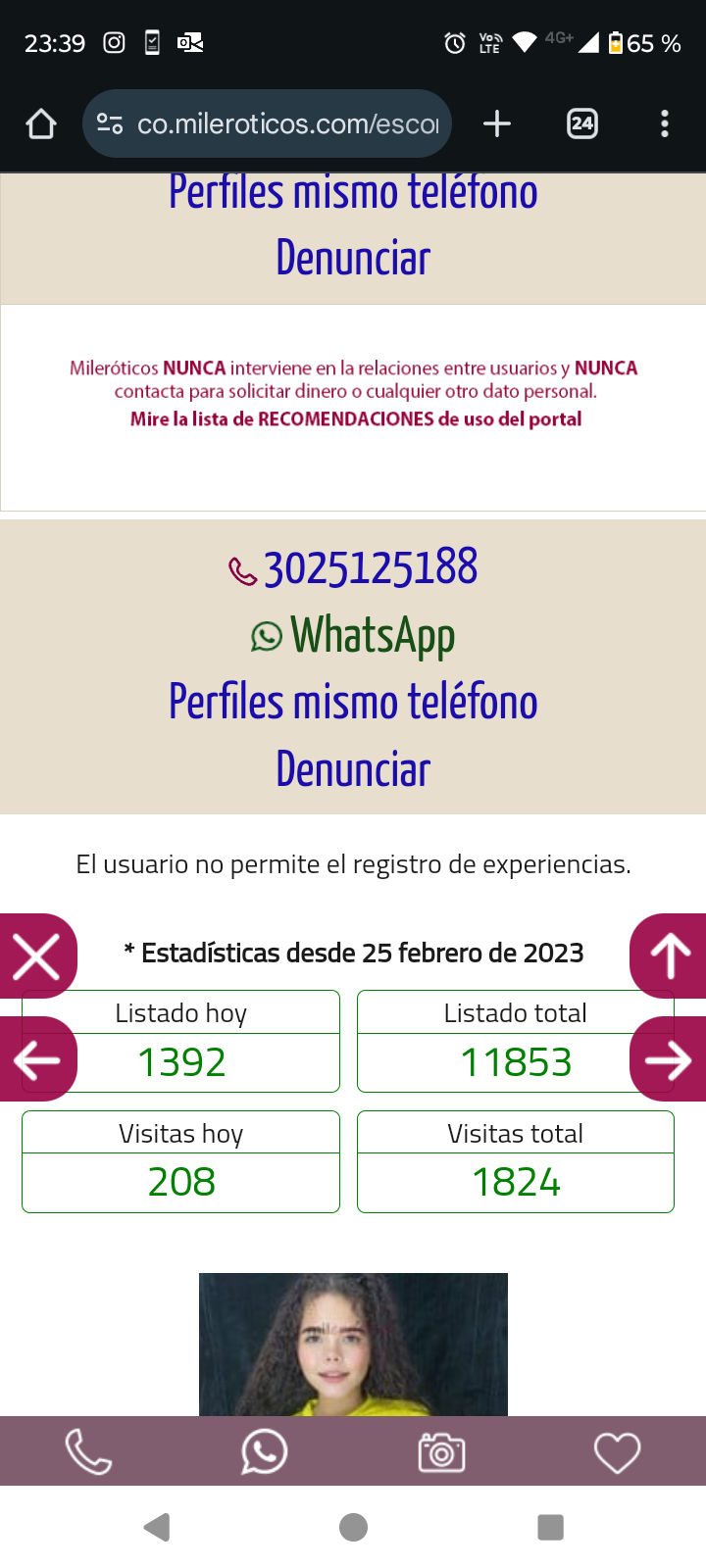Go back with the system back button
The height and width of the screenshot is (1568, 706).
click(x=157, y=1527)
